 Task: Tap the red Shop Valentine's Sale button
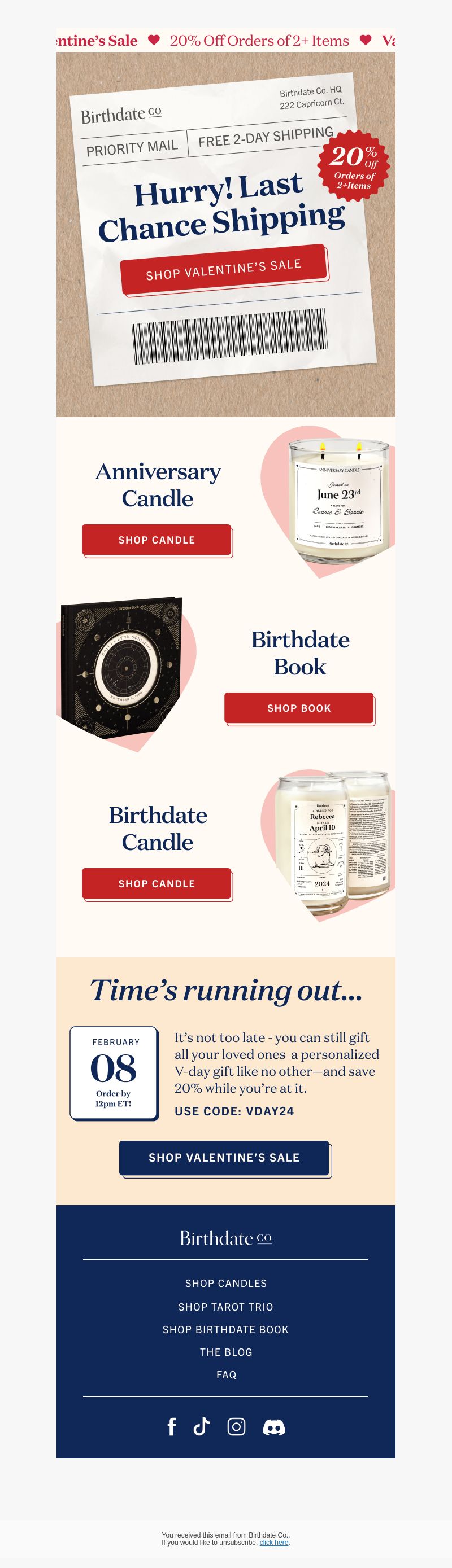point(224,269)
